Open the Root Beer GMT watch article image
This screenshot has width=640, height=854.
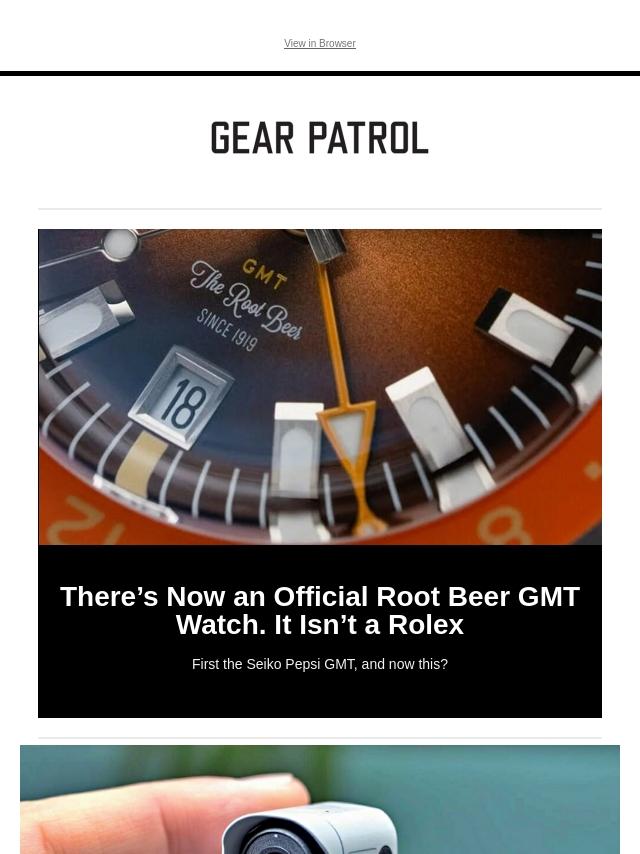tap(320, 387)
